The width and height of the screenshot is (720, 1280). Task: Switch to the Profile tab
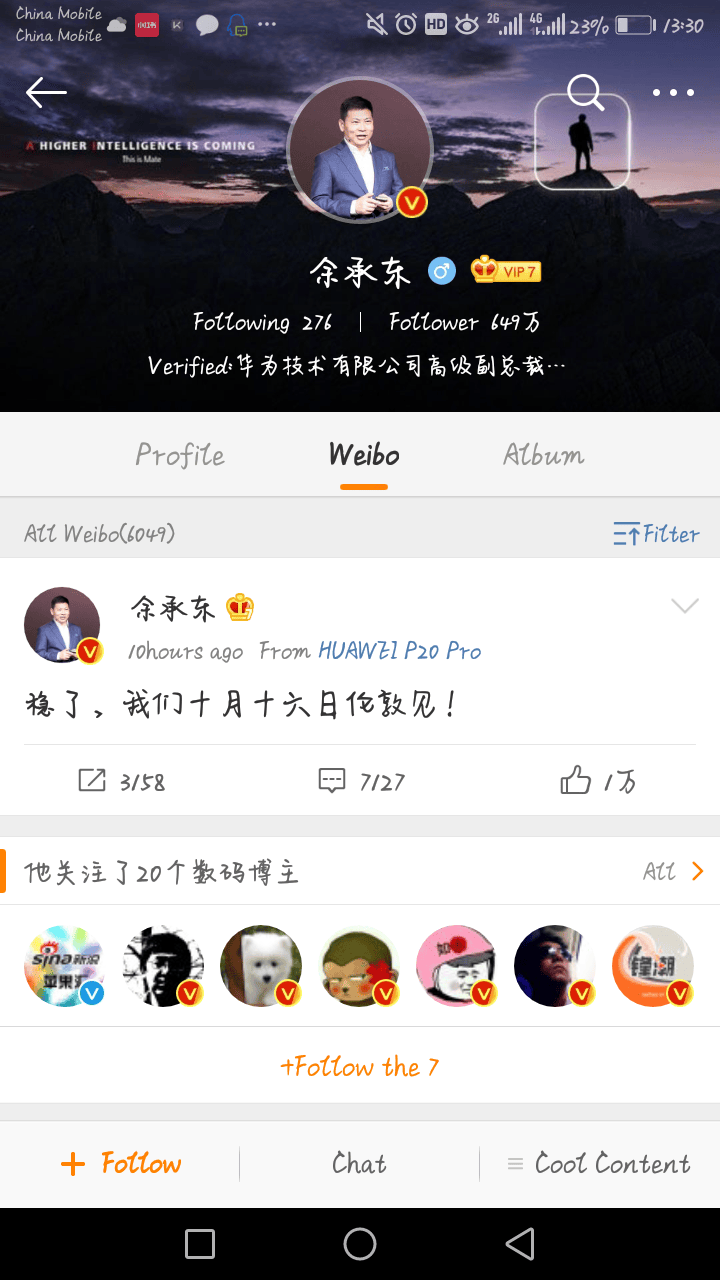tap(180, 455)
